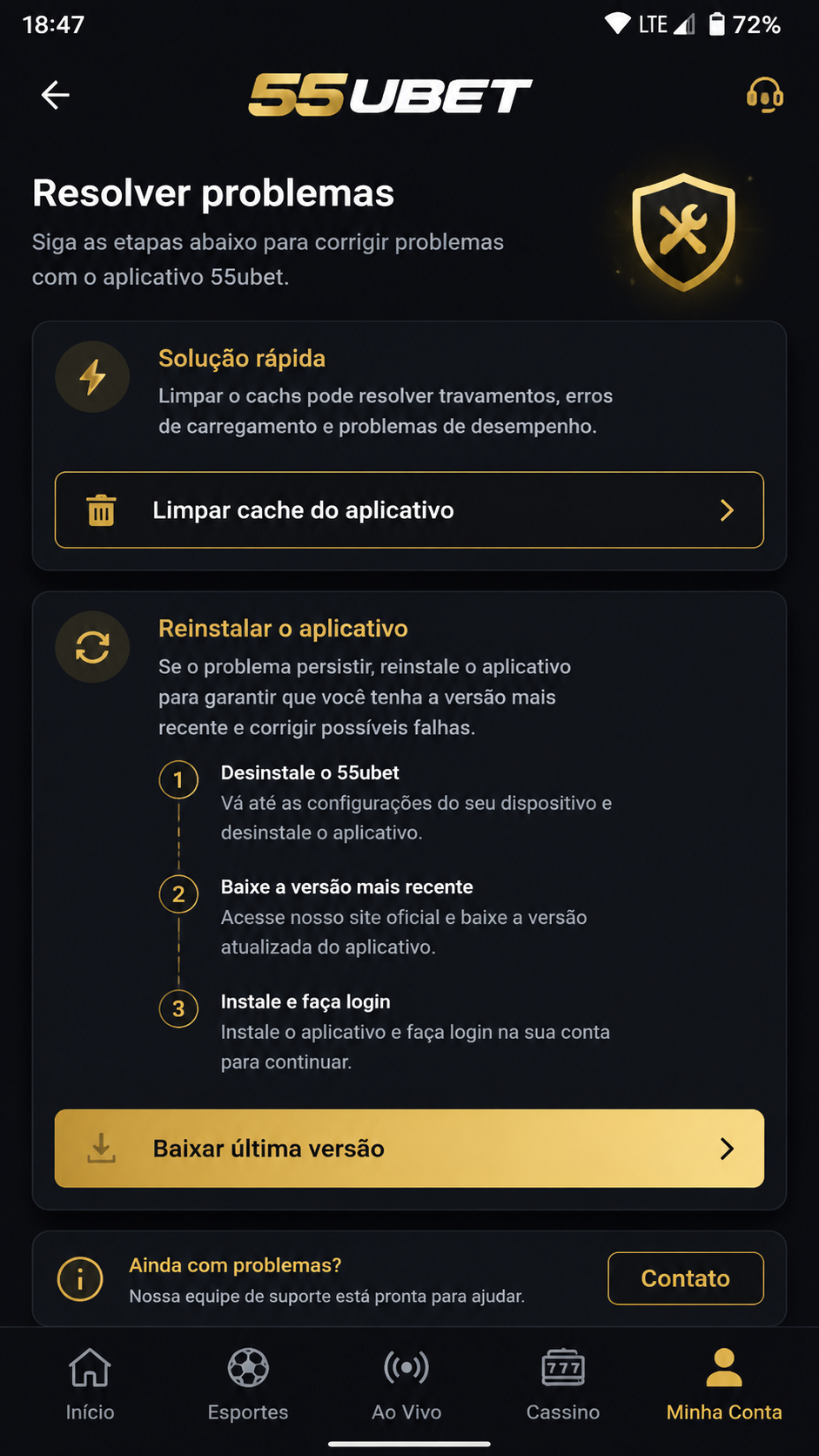Open the support headset icon

(x=765, y=95)
